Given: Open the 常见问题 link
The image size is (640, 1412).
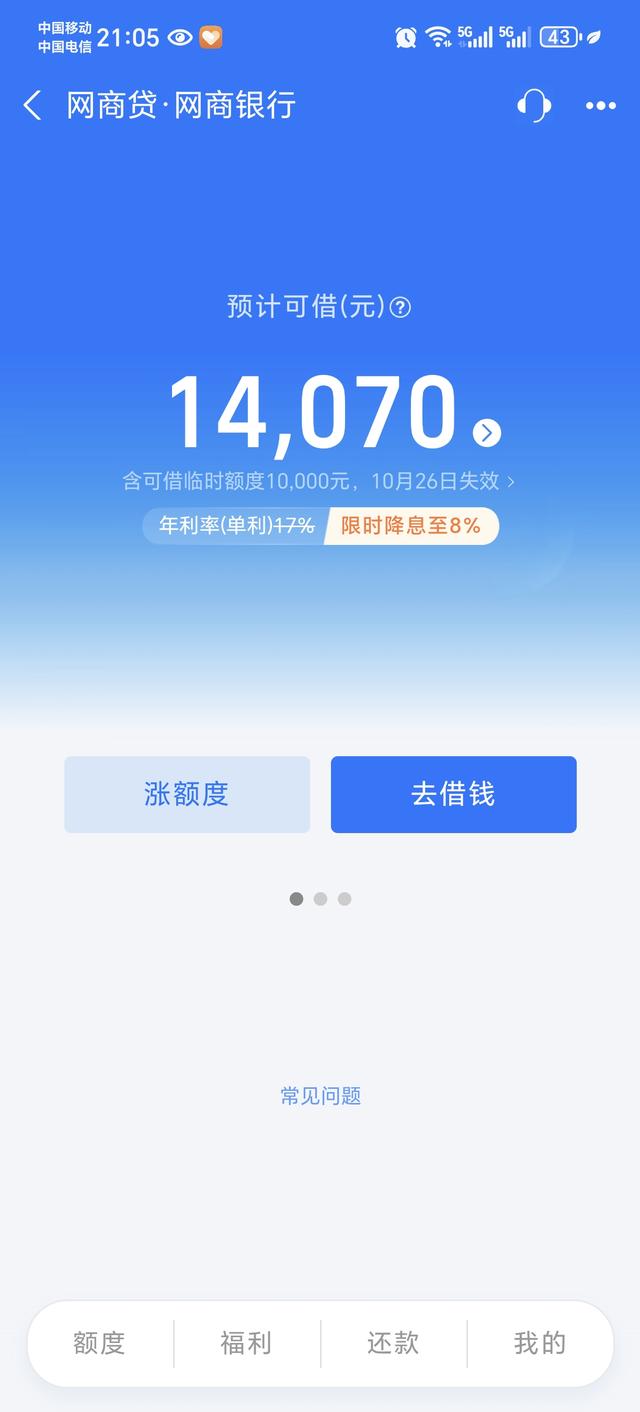Looking at the screenshot, I should click(320, 1096).
